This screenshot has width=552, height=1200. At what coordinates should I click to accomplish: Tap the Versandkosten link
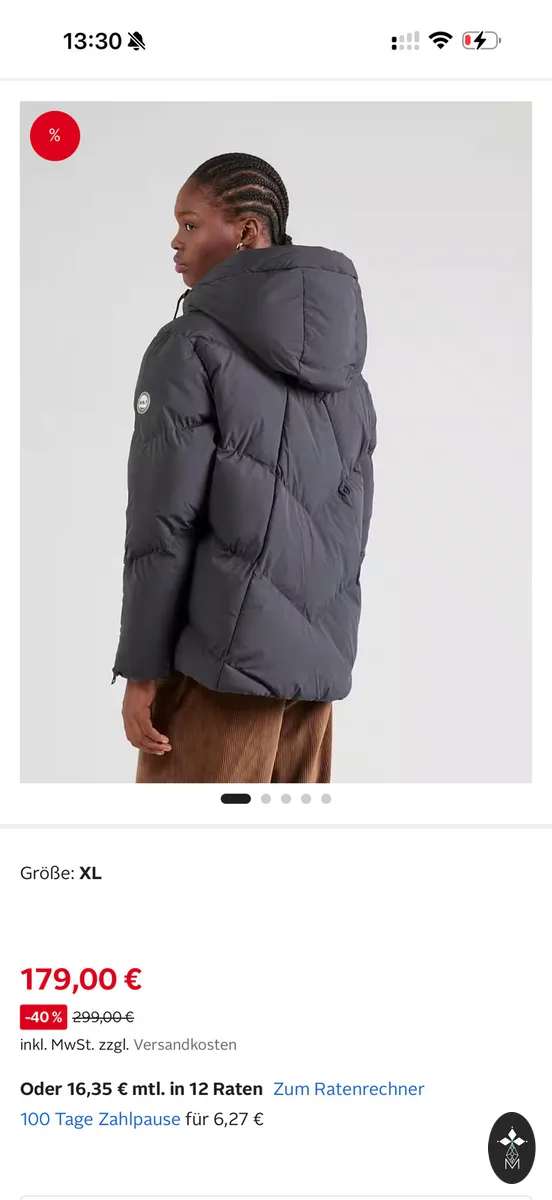(x=185, y=1045)
